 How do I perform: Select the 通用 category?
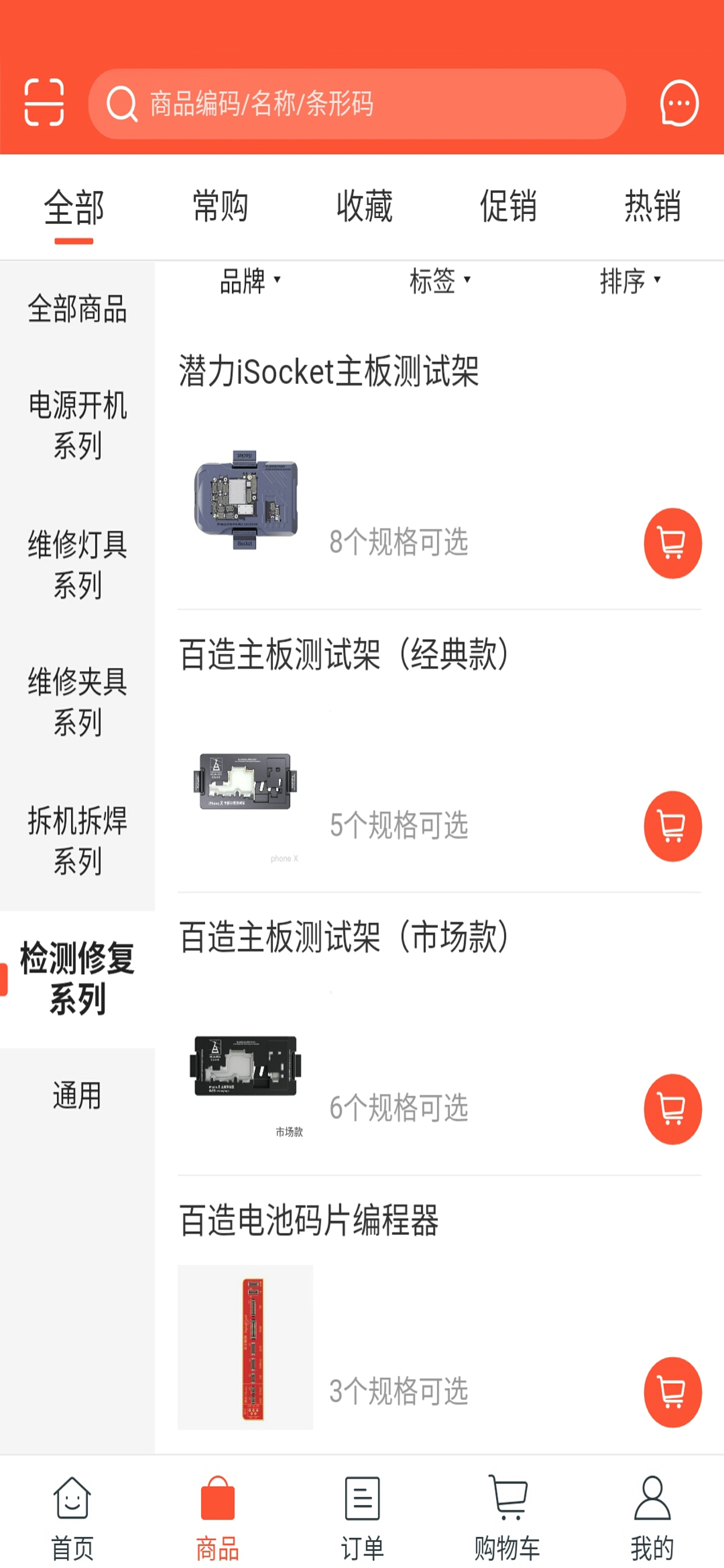pyautogui.click(x=78, y=1095)
